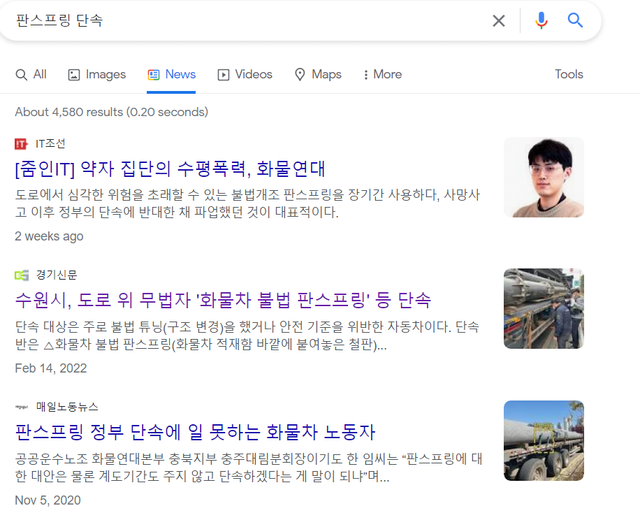This screenshot has height=525, width=640.
Task: Open 수원시 화물차 불법 판스프링 article
Action: 223,299
